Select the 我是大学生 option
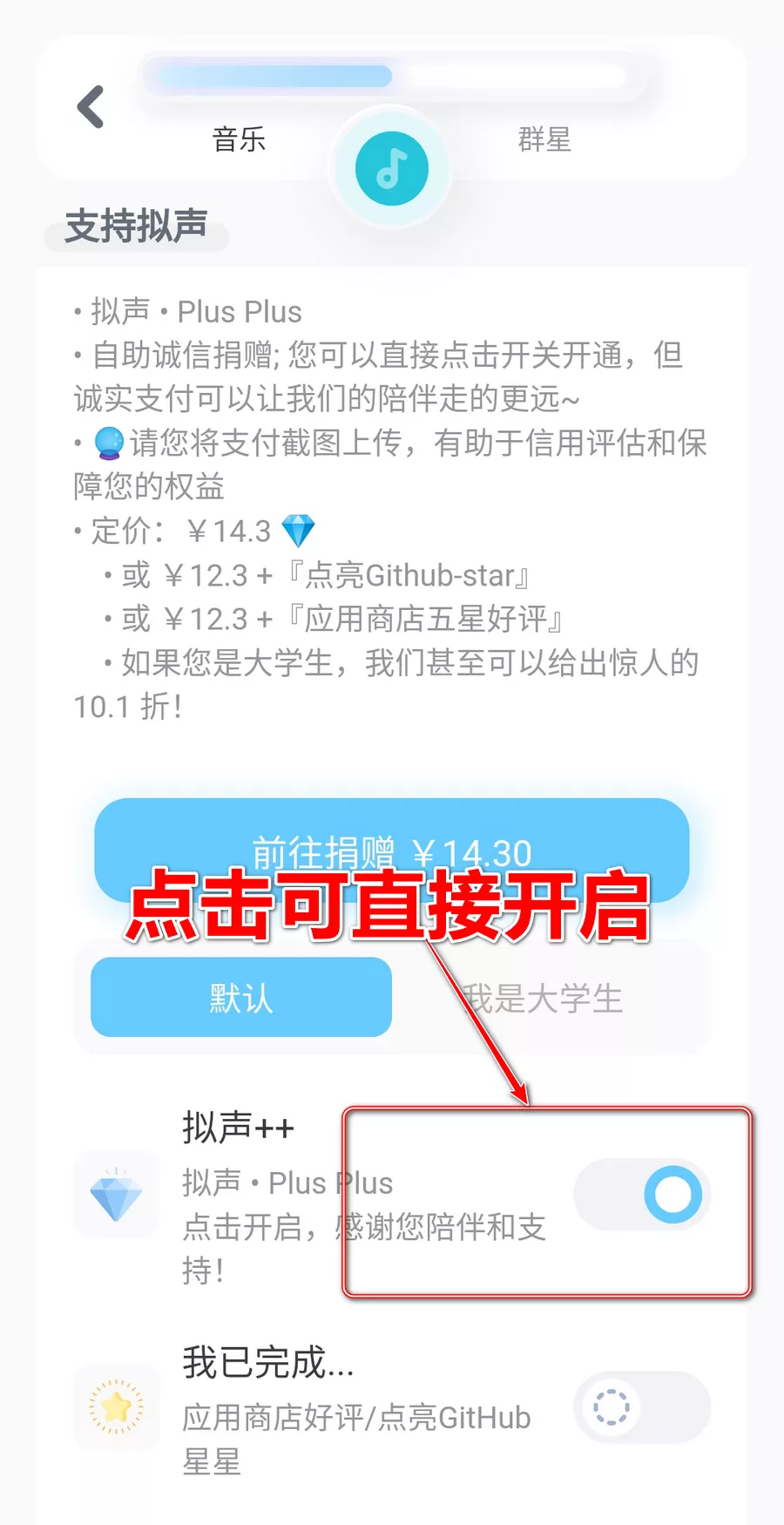Viewport: 784px width, 1525px height. tap(544, 999)
